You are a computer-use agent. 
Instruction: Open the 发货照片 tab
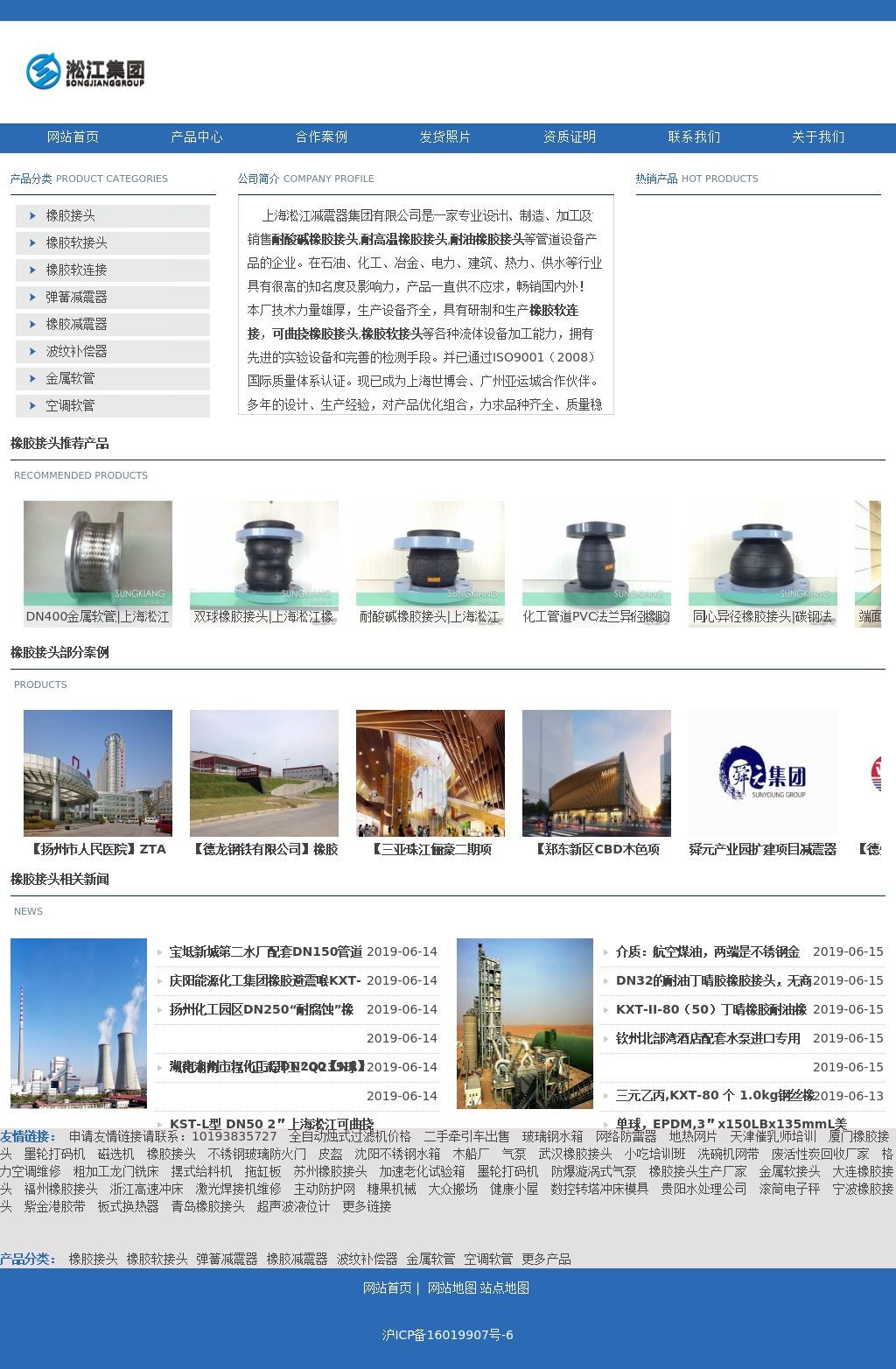pyautogui.click(x=445, y=137)
